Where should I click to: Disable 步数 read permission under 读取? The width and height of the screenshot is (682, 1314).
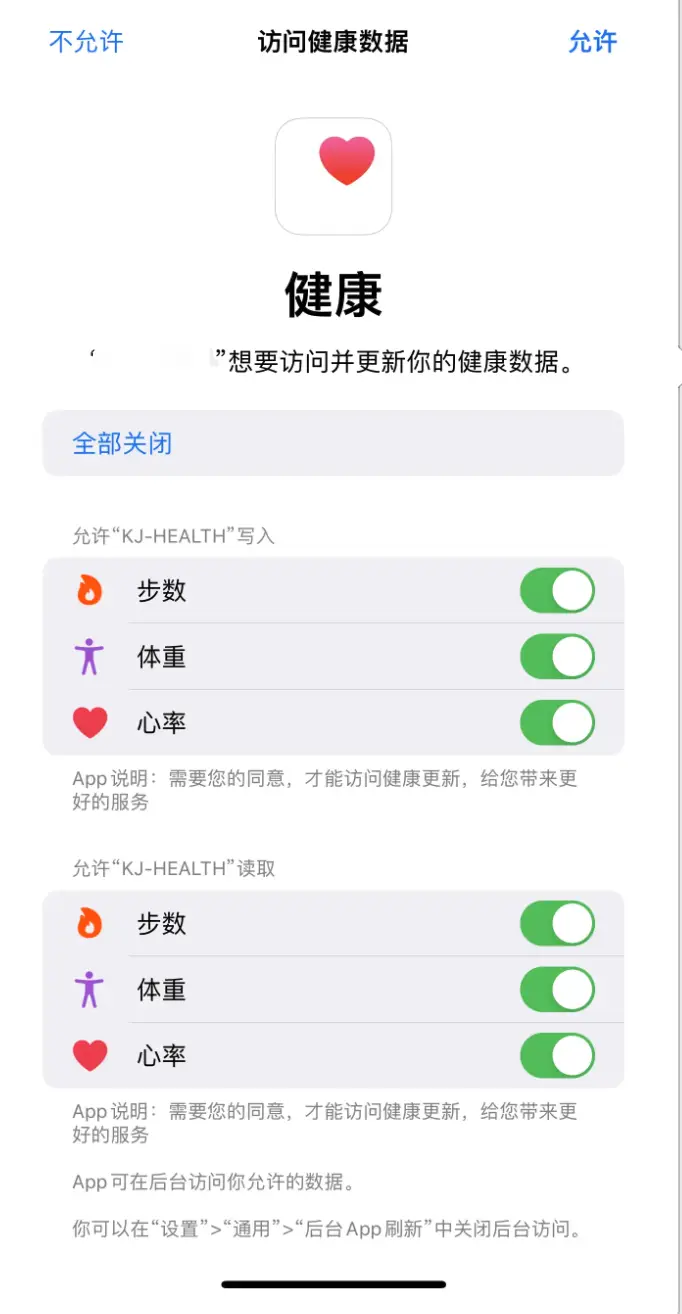point(557,924)
